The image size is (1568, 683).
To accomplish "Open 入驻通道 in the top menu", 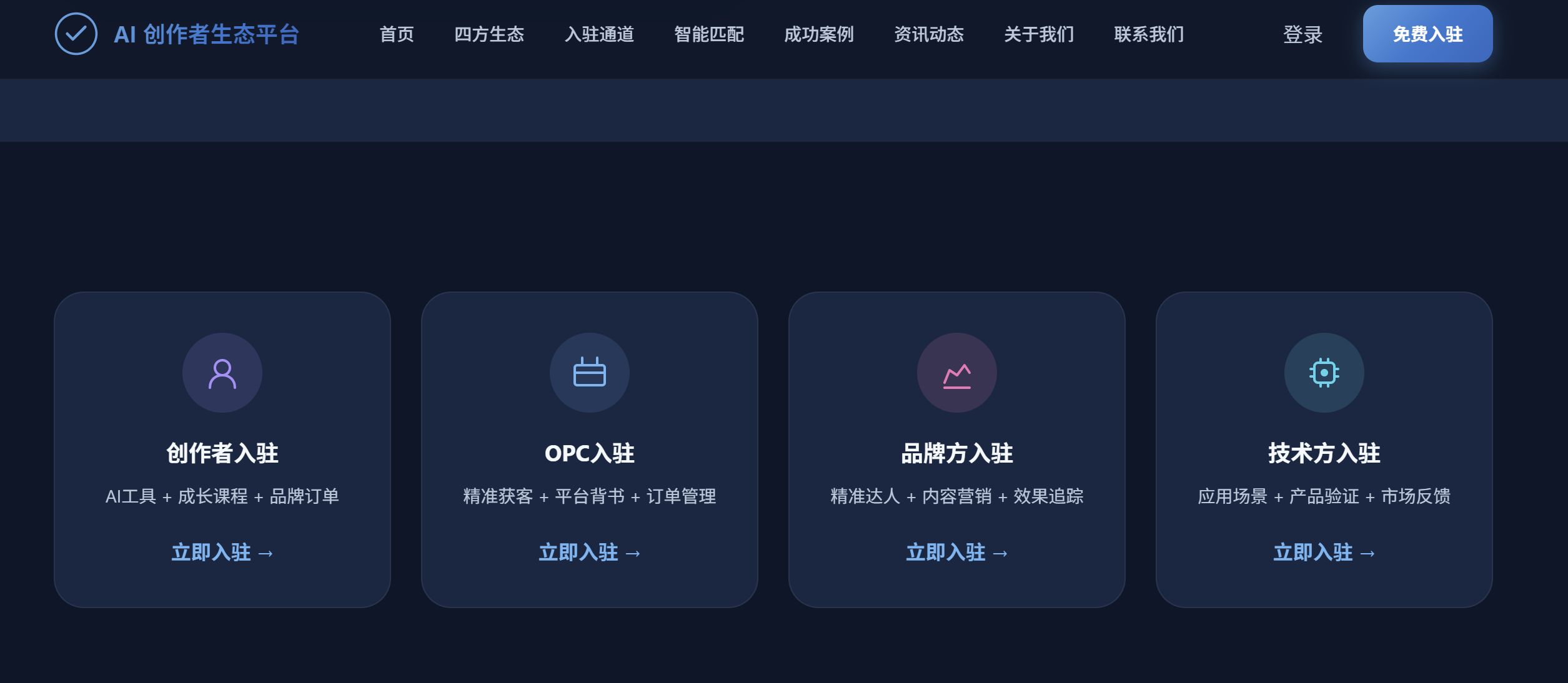I will click(x=599, y=34).
